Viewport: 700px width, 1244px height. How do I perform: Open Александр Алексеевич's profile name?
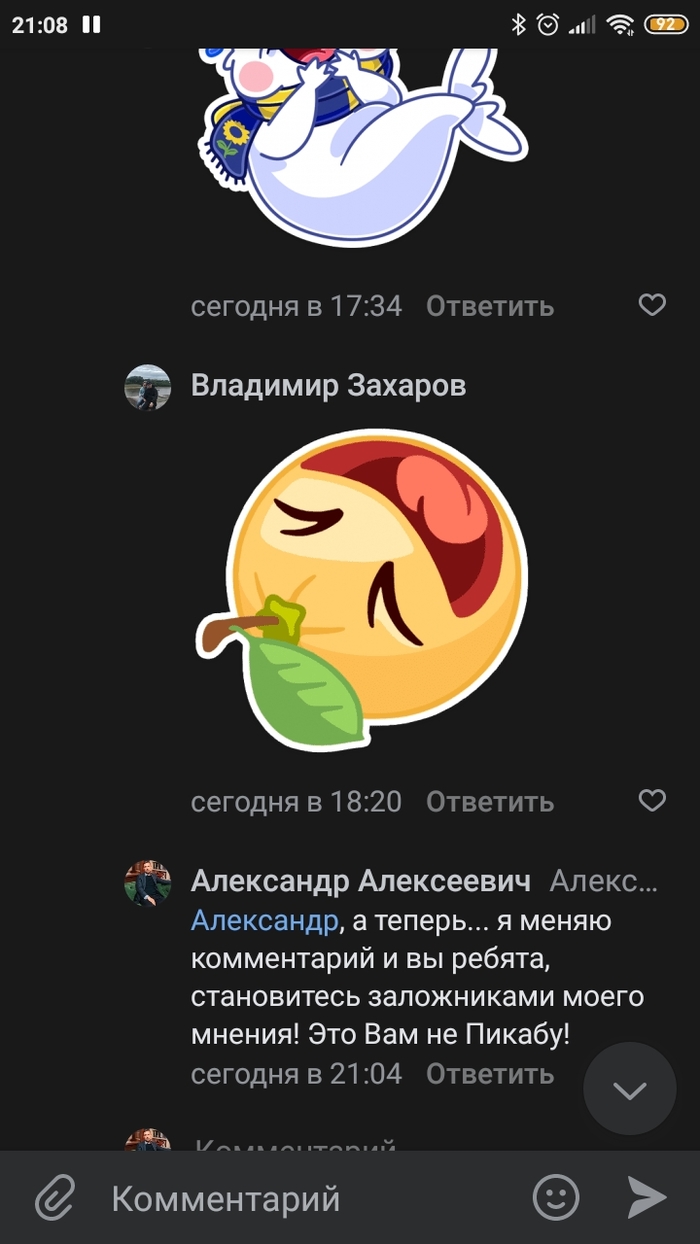coord(360,882)
